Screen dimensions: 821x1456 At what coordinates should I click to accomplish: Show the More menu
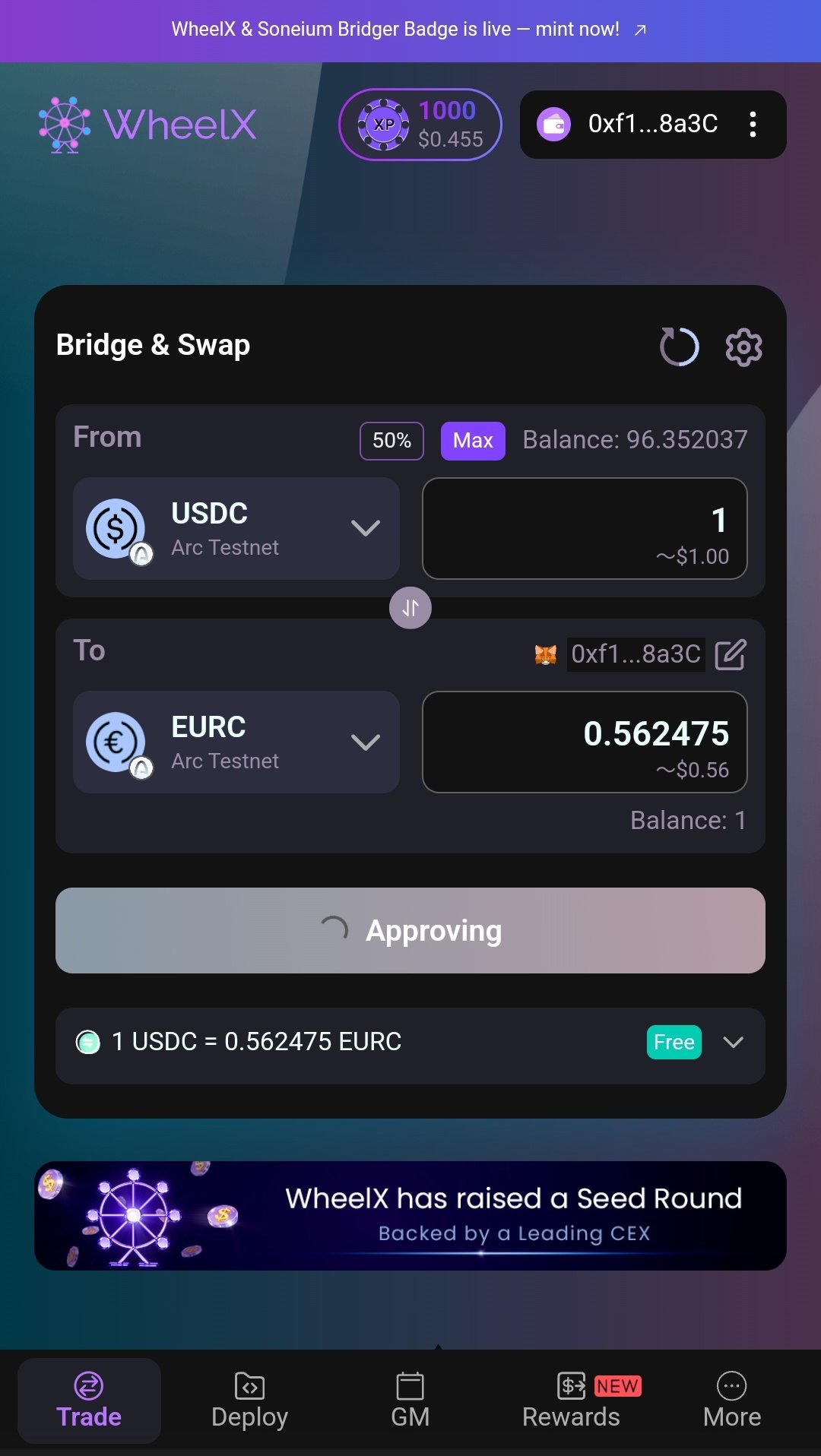point(732,1401)
